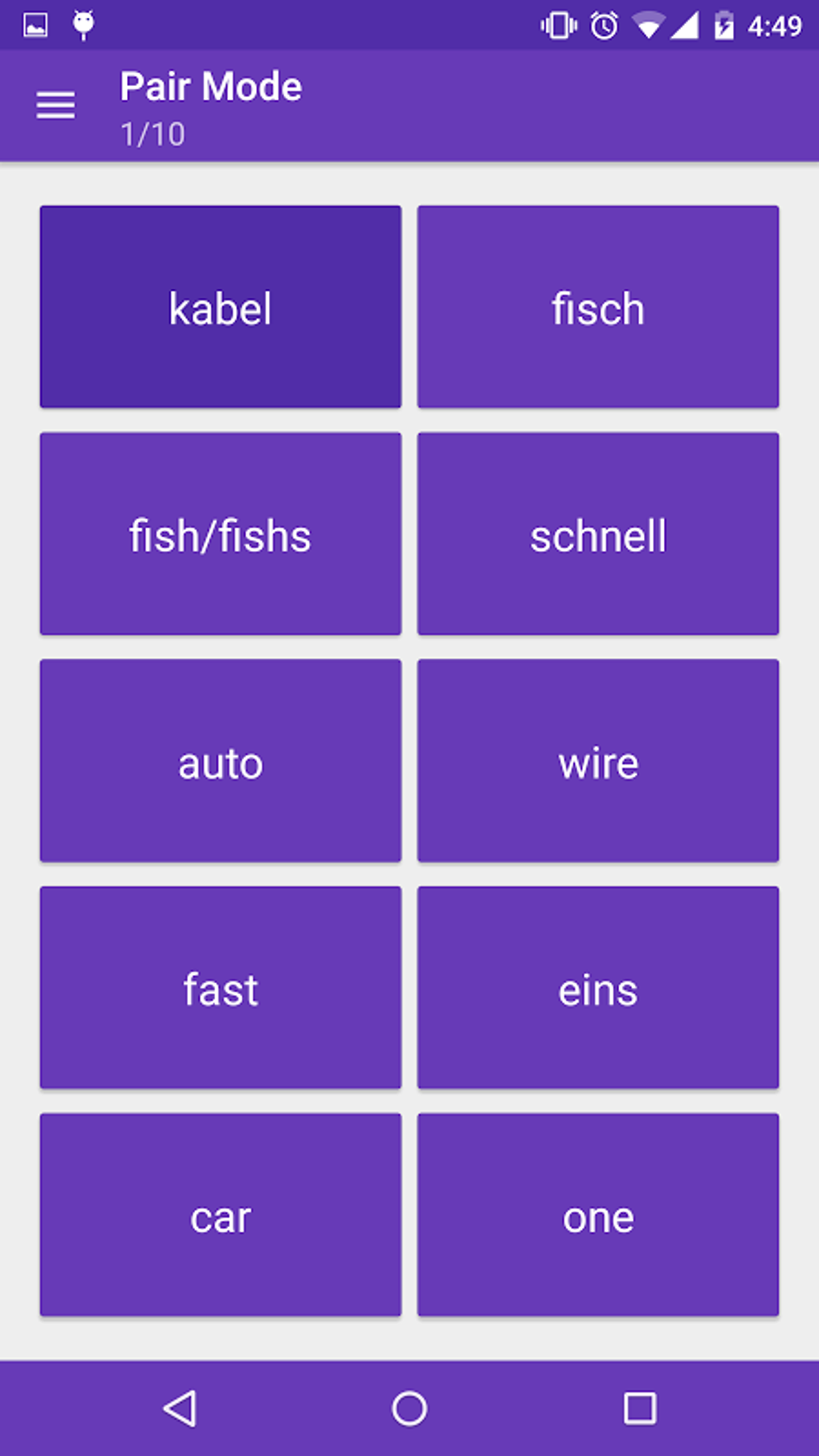Tap the Pair Mode title text

coord(210,86)
